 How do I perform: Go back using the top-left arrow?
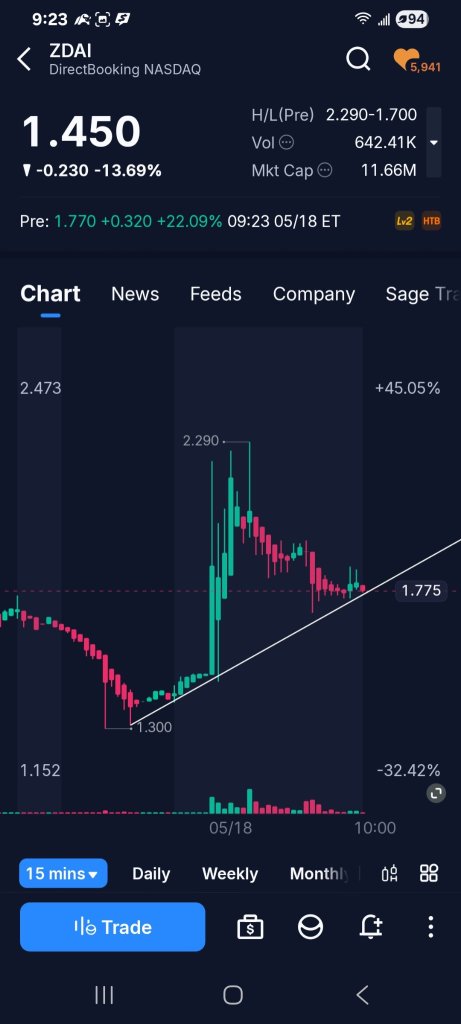click(x=24, y=59)
